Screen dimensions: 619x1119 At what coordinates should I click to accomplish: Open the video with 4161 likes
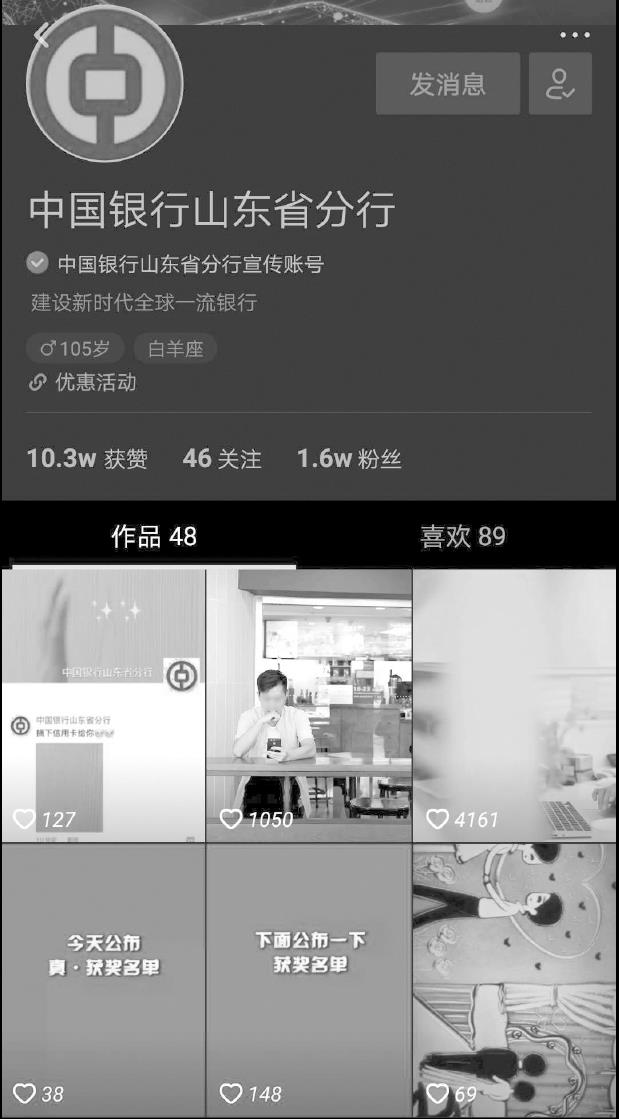pyautogui.click(x=515, y=705)
